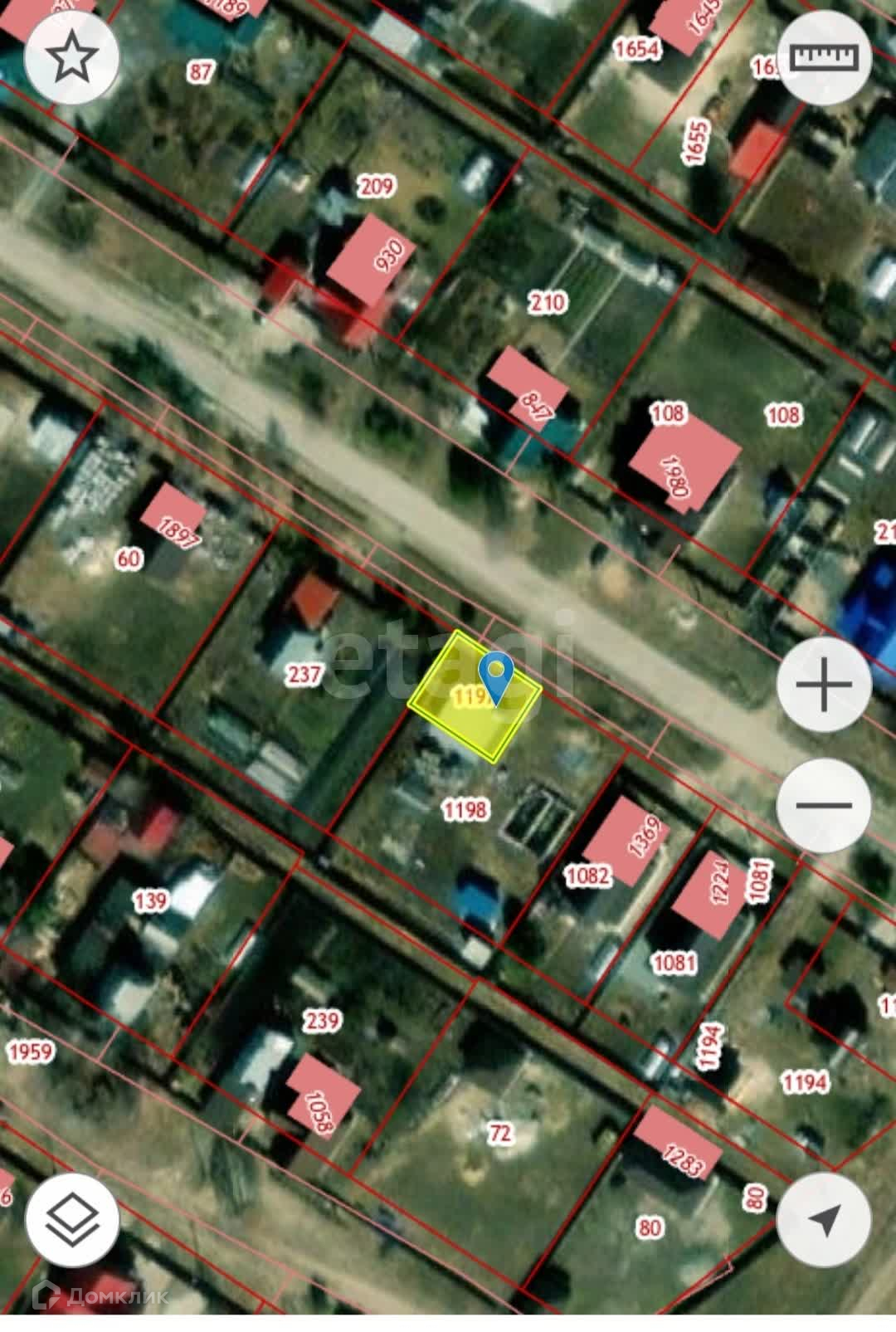Open the map layers selector
Viewport: 896px width, 1332px height.
[x=72, y=1218]
